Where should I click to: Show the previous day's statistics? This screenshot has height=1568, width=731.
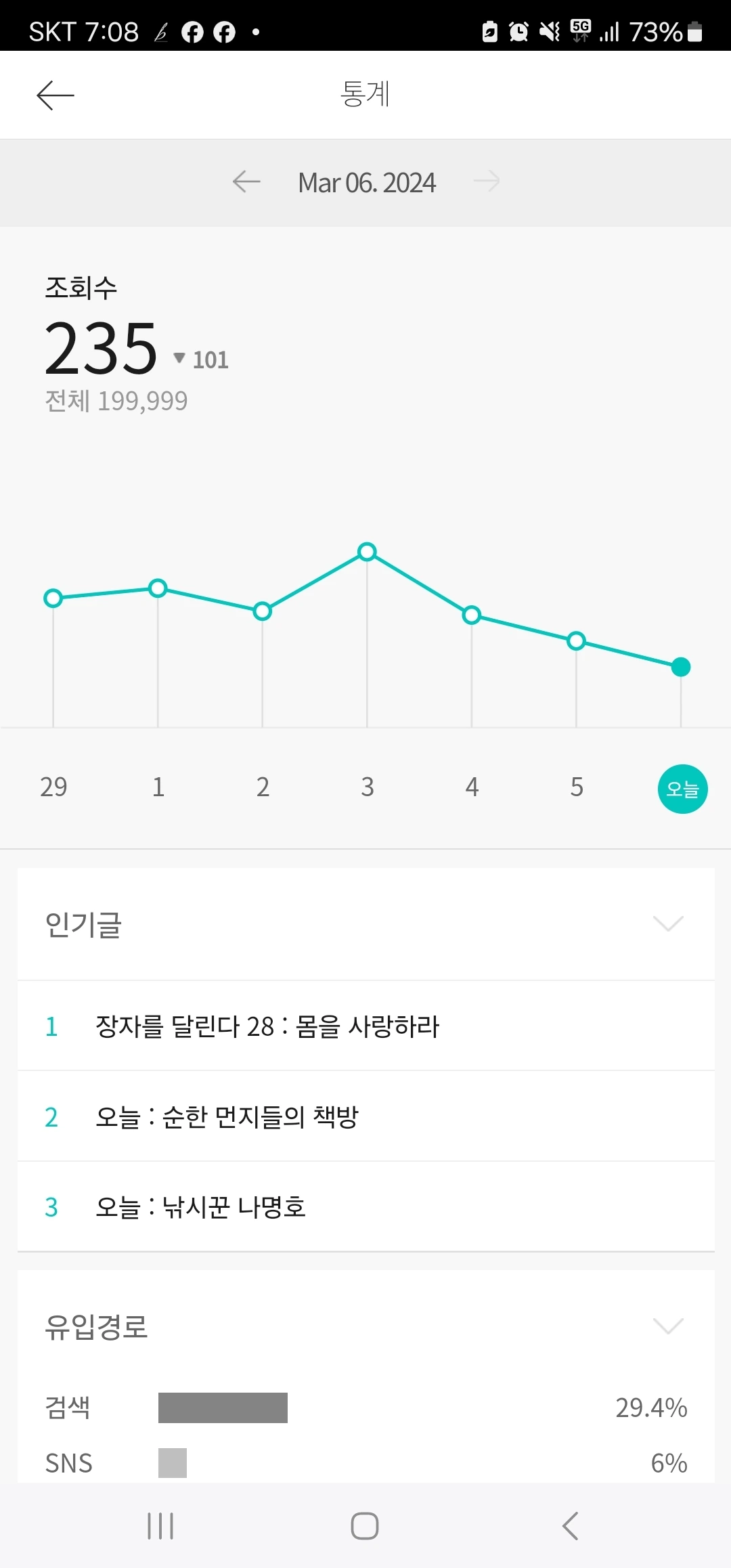click(x=246, y=181)
